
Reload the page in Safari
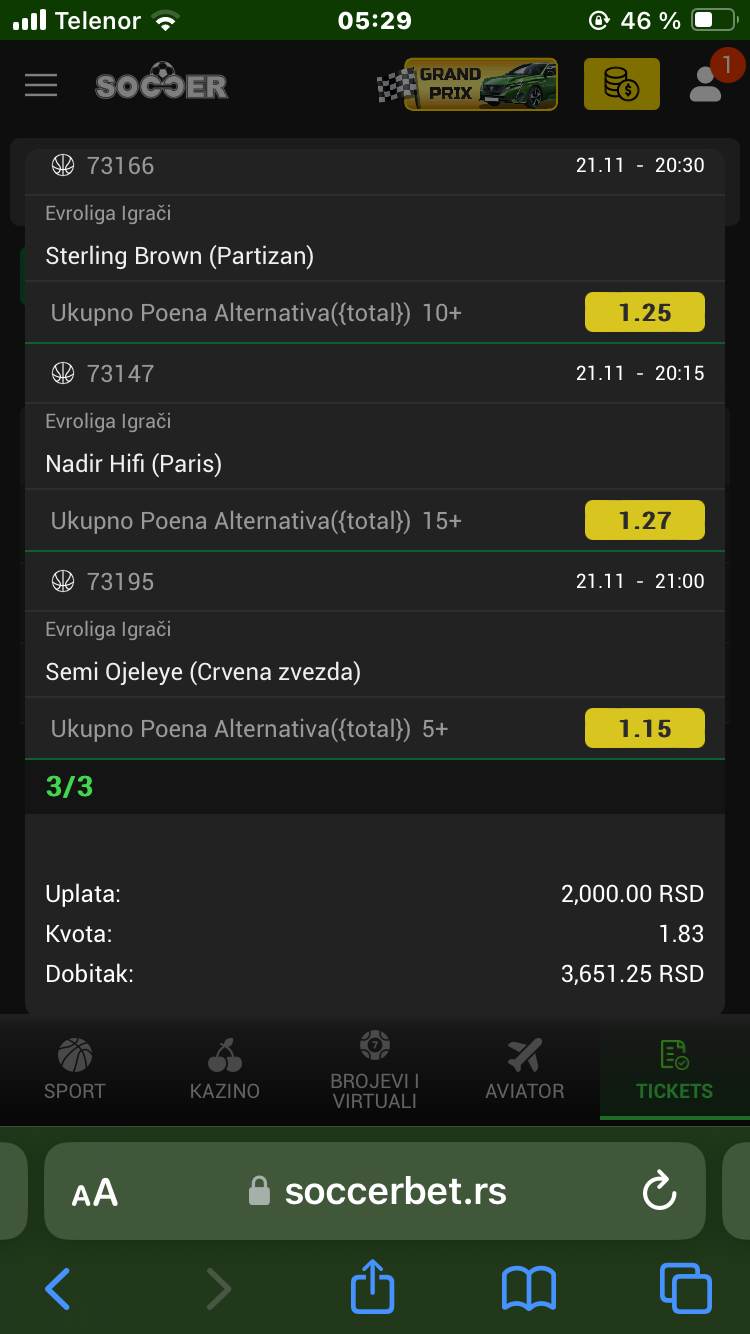(x=659, y=1191)
